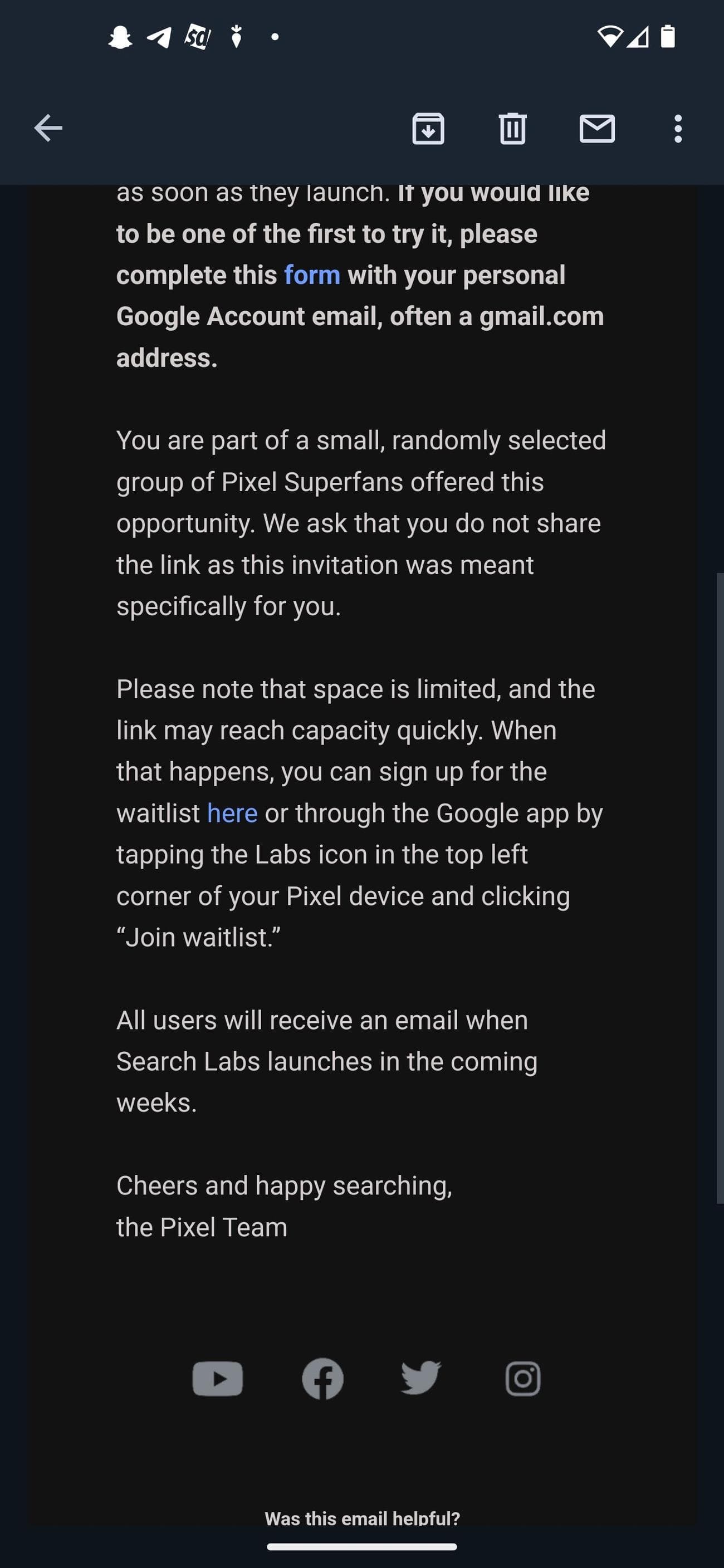Tap the Snapchat notification icon
Image resolution: width=724 pixels, height=1568 pixels.
119,38
